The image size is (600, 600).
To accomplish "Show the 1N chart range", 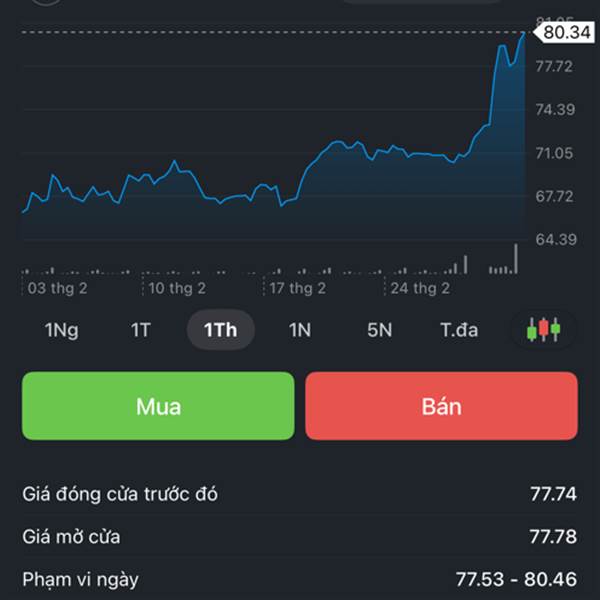I will pos(300,330).
